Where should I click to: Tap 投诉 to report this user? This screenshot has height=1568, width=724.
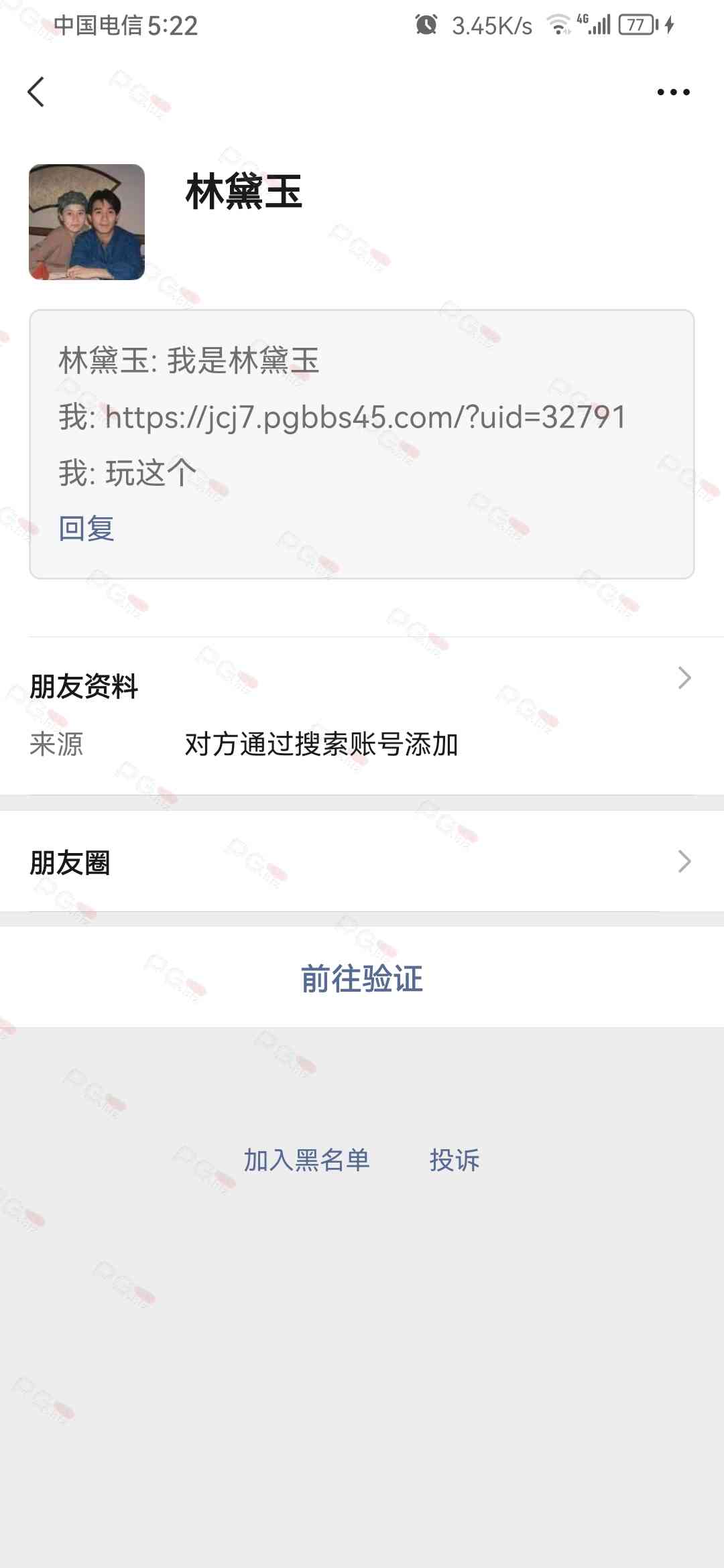[455, 1160]
